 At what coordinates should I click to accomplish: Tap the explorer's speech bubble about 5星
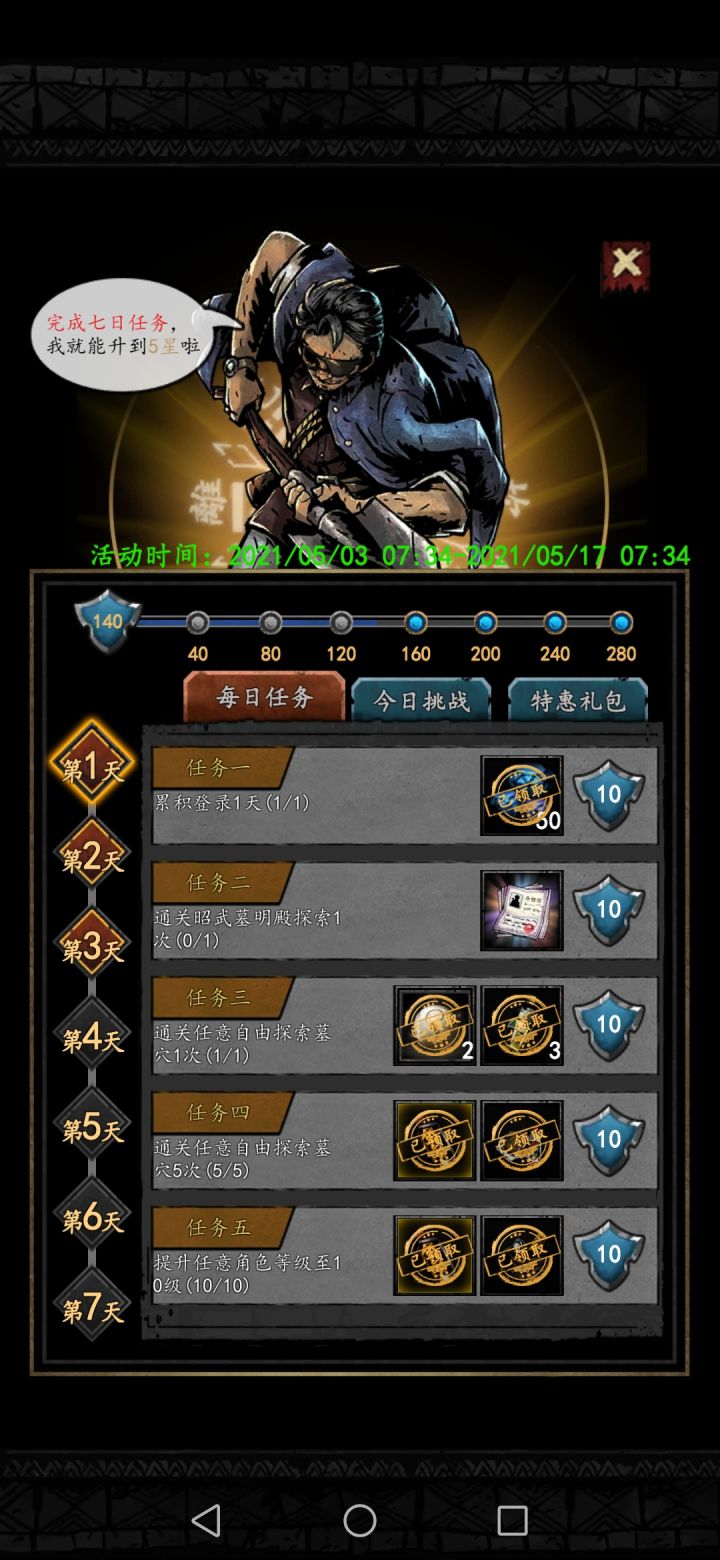point(120,340)
